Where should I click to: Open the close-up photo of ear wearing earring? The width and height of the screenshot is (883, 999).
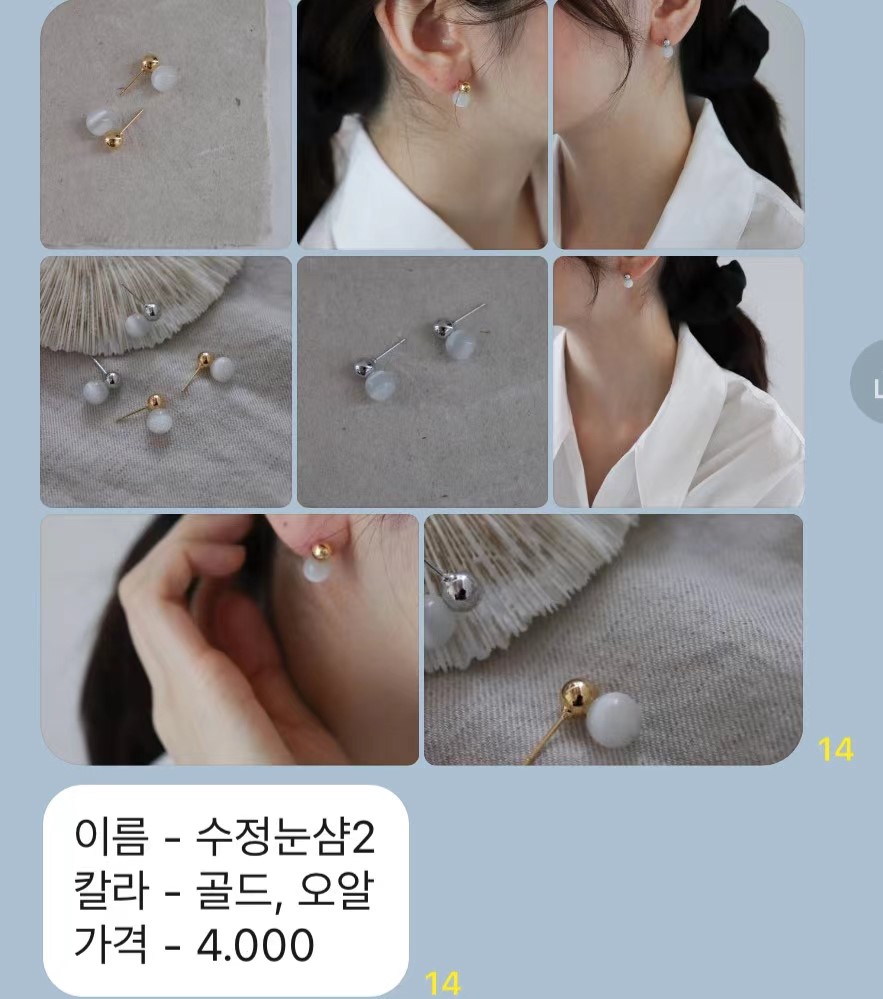[422, 123]
